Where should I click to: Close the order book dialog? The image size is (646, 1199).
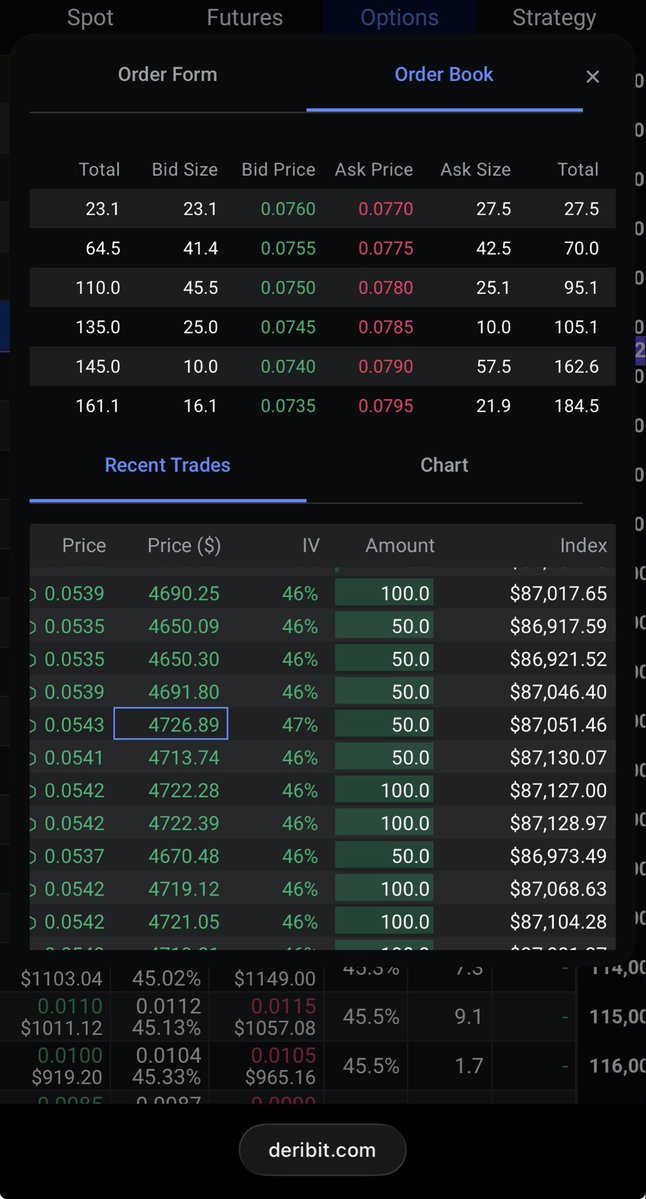592,76
